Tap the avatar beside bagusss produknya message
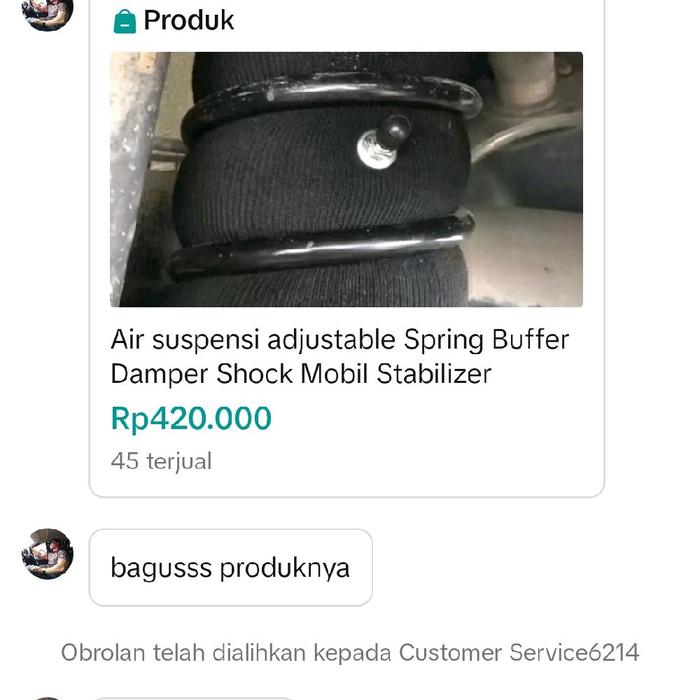Screen dimensions: 700x700 tap(47, 554)
